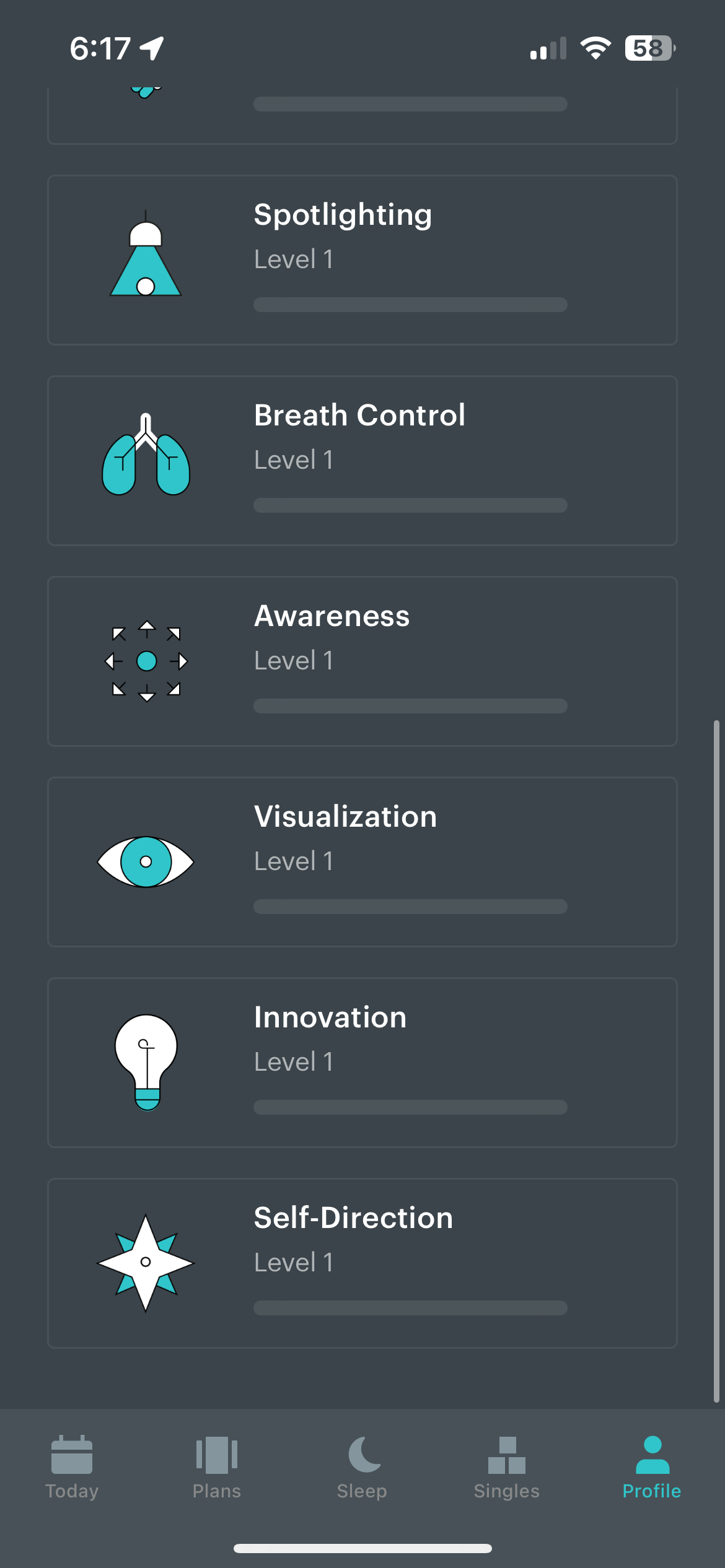Switch to the Today tab
The height and width of the screenshot is (1568, 725).
[x=72, y=1468]
